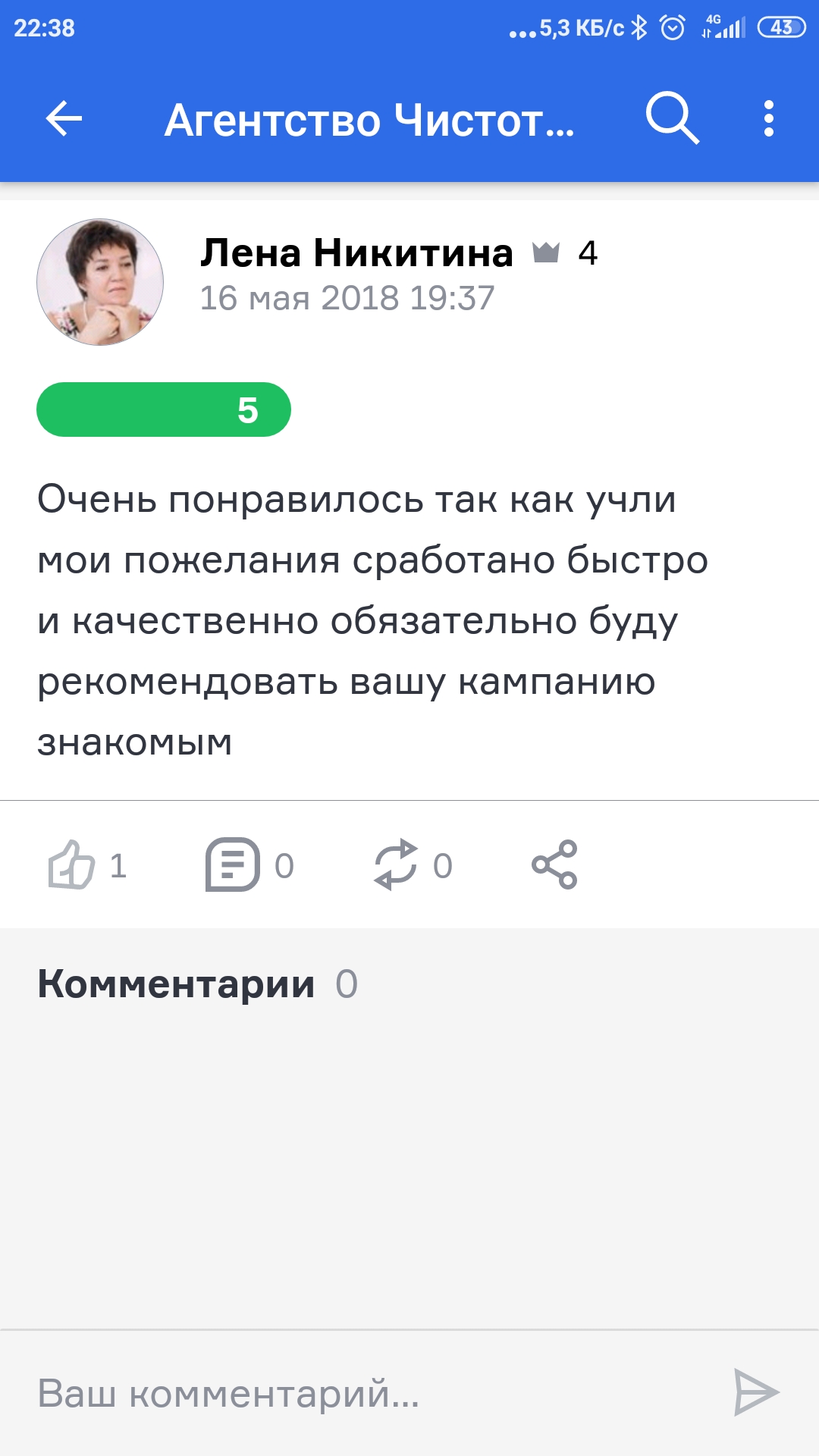Open the three-dot overflow menu
The image size is (819, 1456).
coord(769,119)
